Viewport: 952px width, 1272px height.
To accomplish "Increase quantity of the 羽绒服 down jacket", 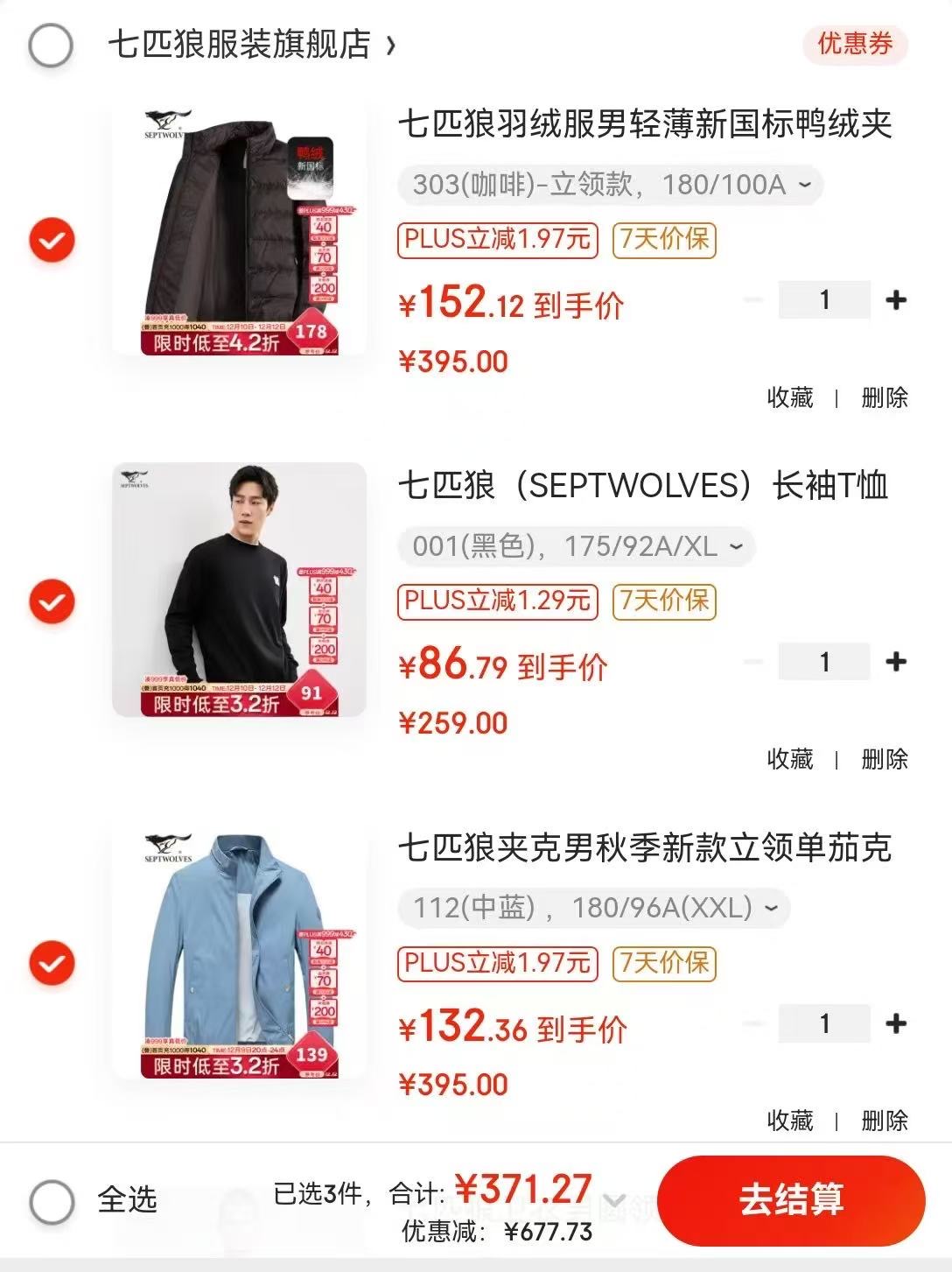I will tap(896, 300).
